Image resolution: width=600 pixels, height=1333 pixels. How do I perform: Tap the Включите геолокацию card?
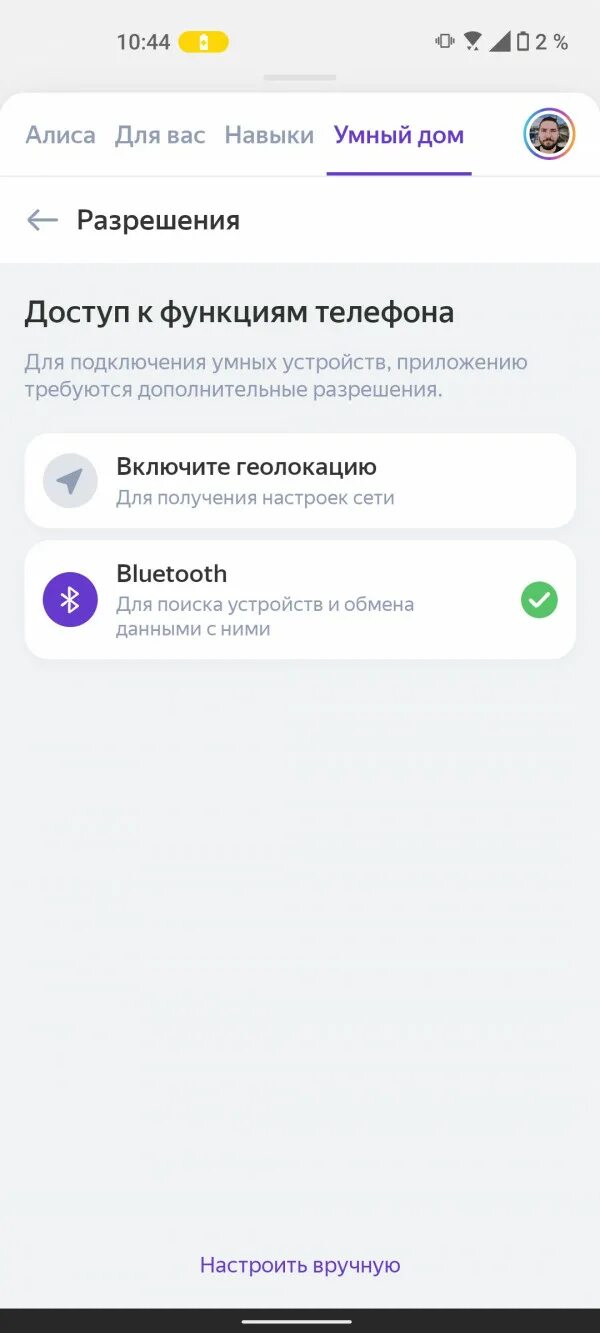(300, 481)
